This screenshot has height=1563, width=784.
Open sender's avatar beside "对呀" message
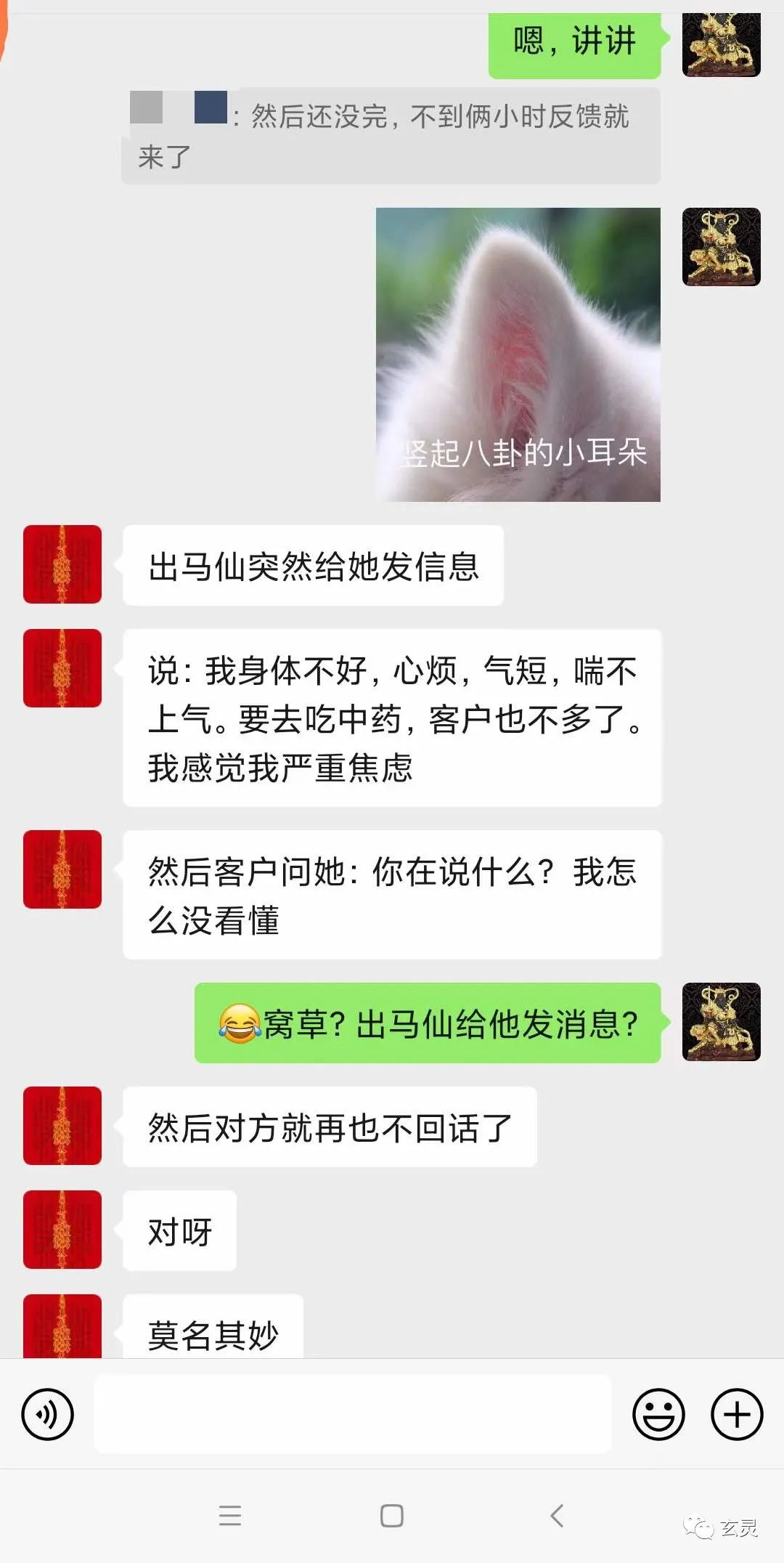62,1230
